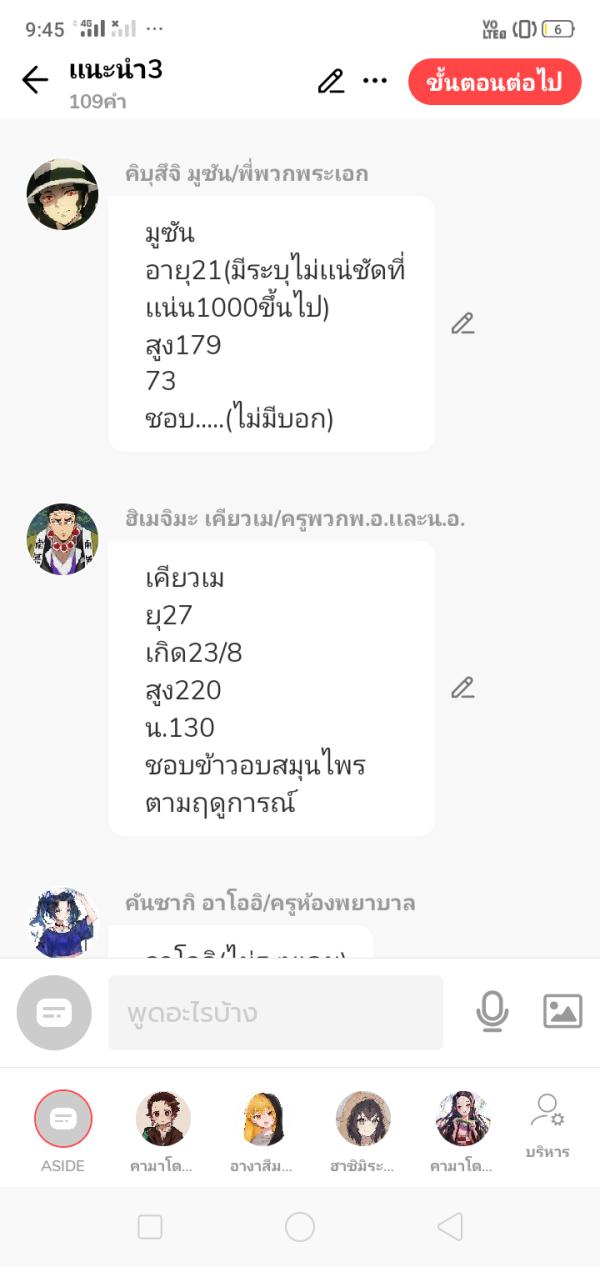Edit the เคียวเมย message bubble
Viewport: 600px width, 1267px height.
tap(462, 687)
